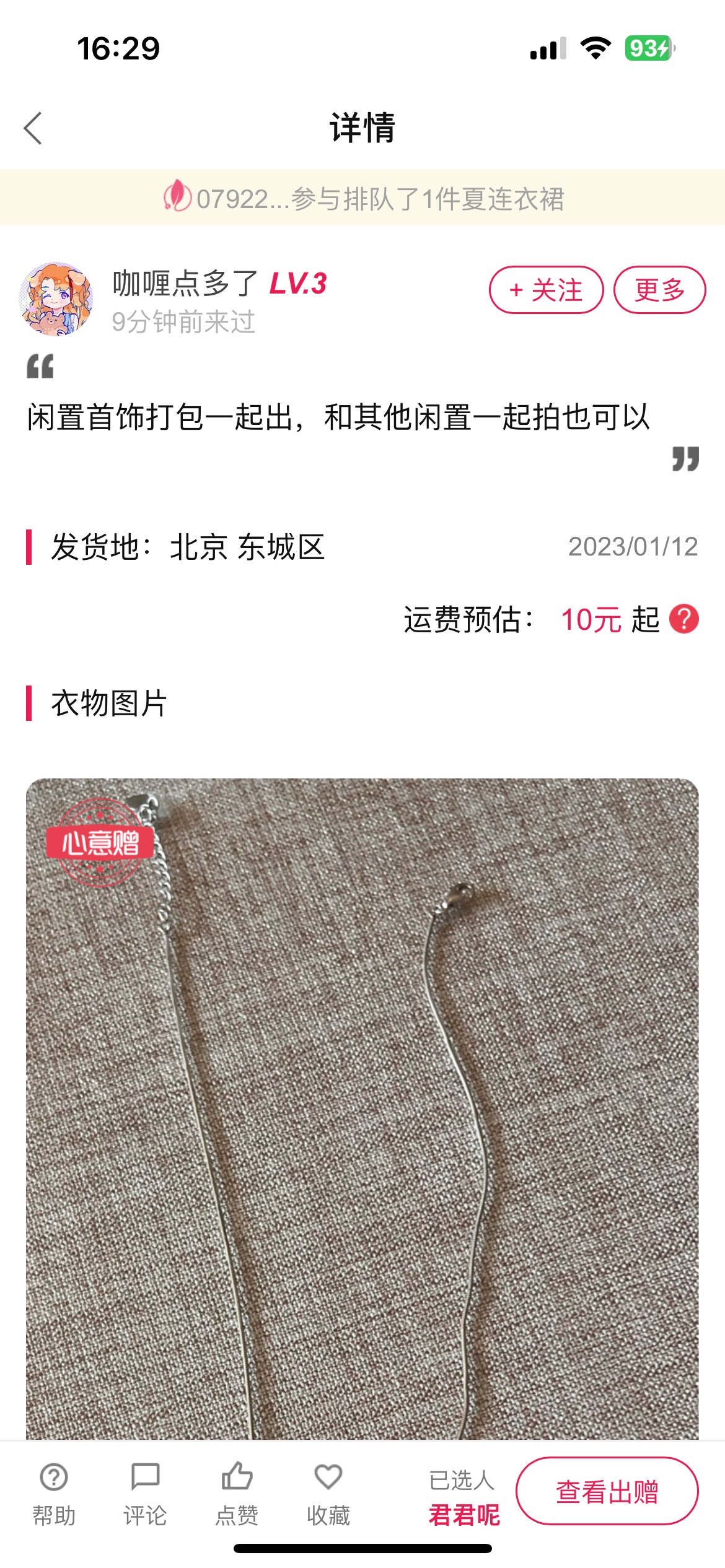Open the 更多 options button
725x1568 pixels.
(x=659, y=290)
